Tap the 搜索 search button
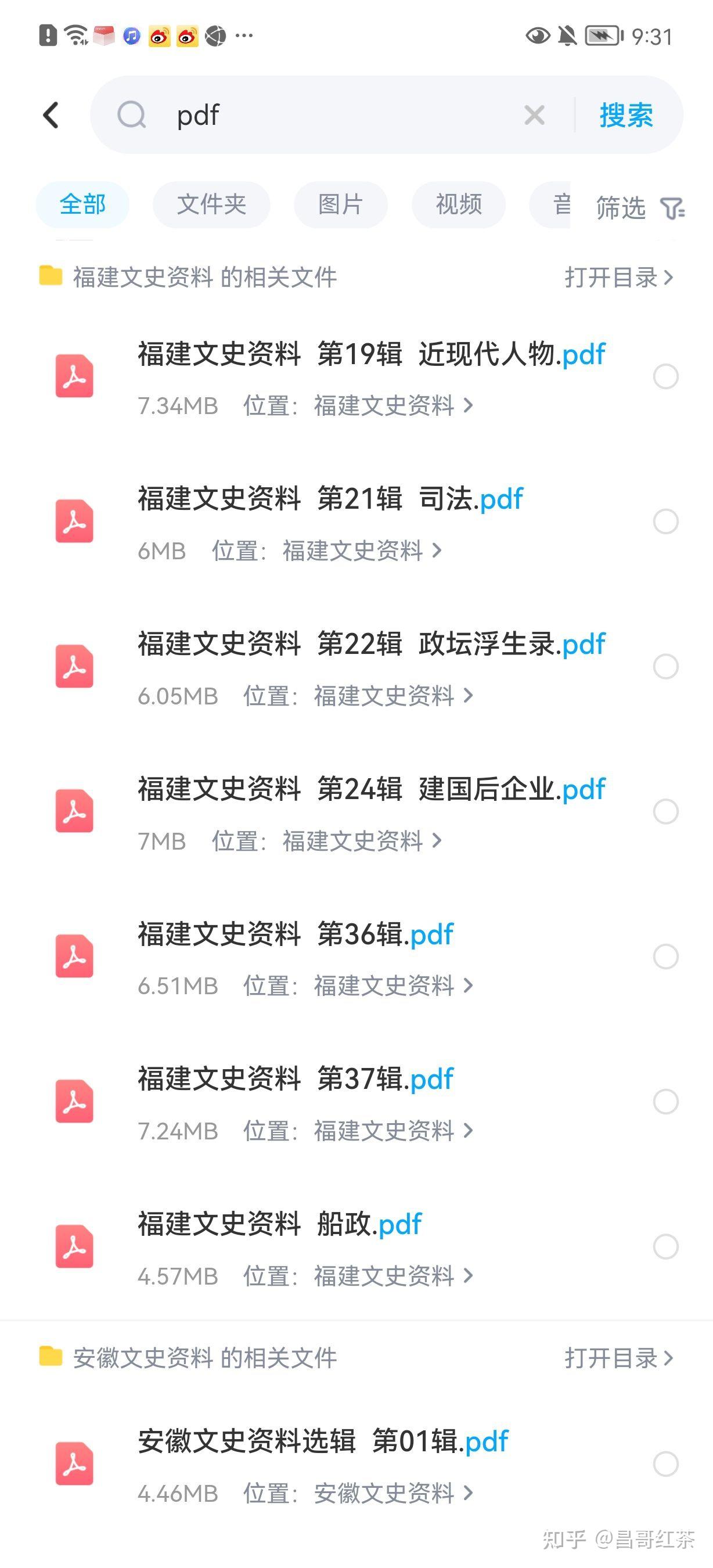The image size is (713, 1568). coord(626,115)
